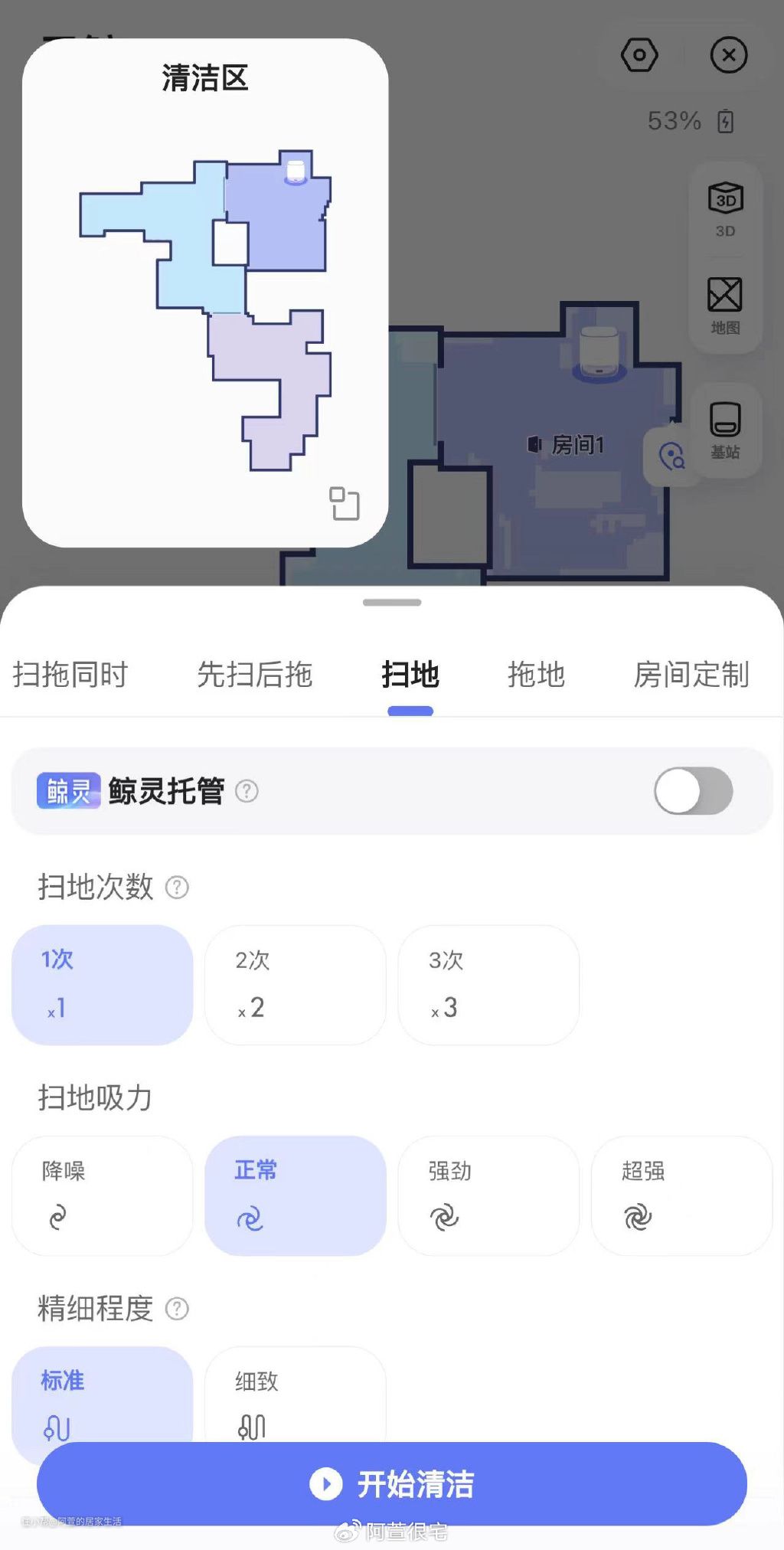Screen dimensions: 784x1550
Task: Switch to the 拖地 tab
Action: [536, 675]
